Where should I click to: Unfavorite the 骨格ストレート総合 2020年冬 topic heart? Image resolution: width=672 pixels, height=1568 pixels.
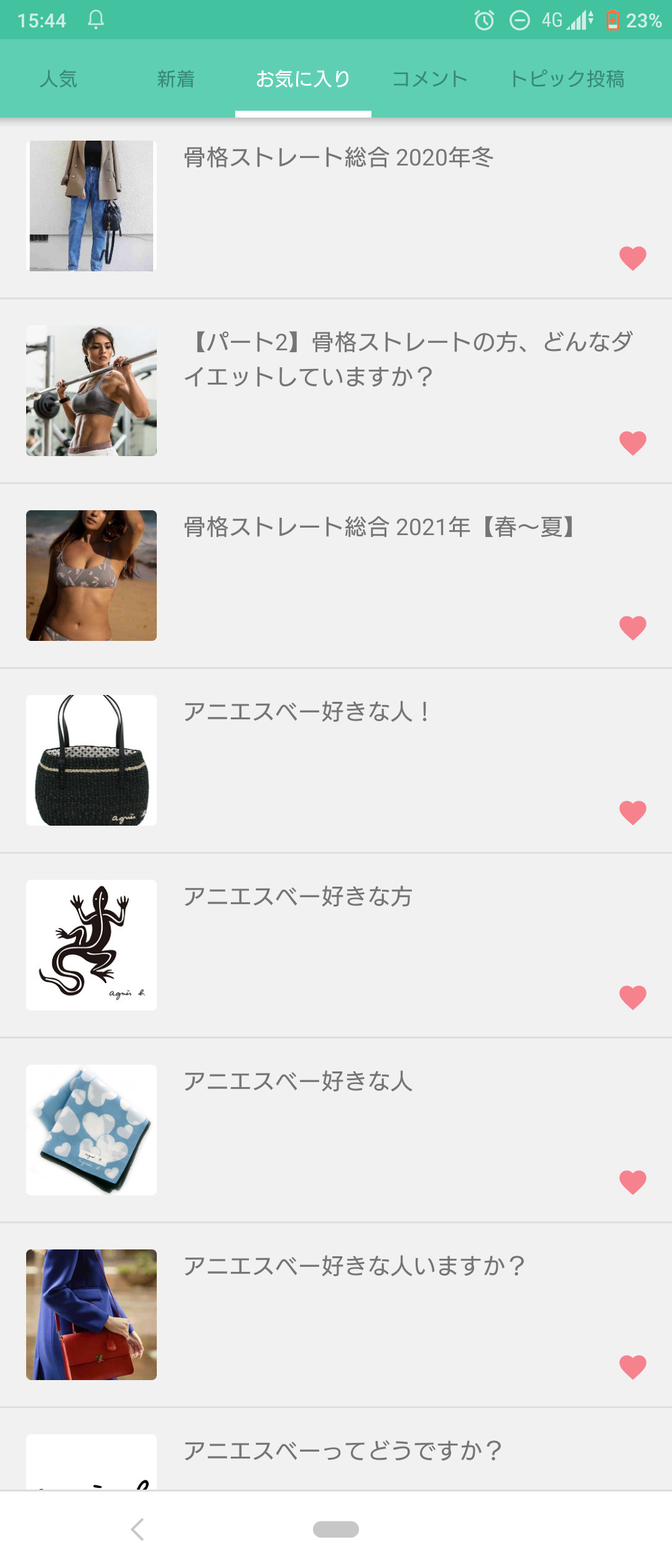click(632, 258)
